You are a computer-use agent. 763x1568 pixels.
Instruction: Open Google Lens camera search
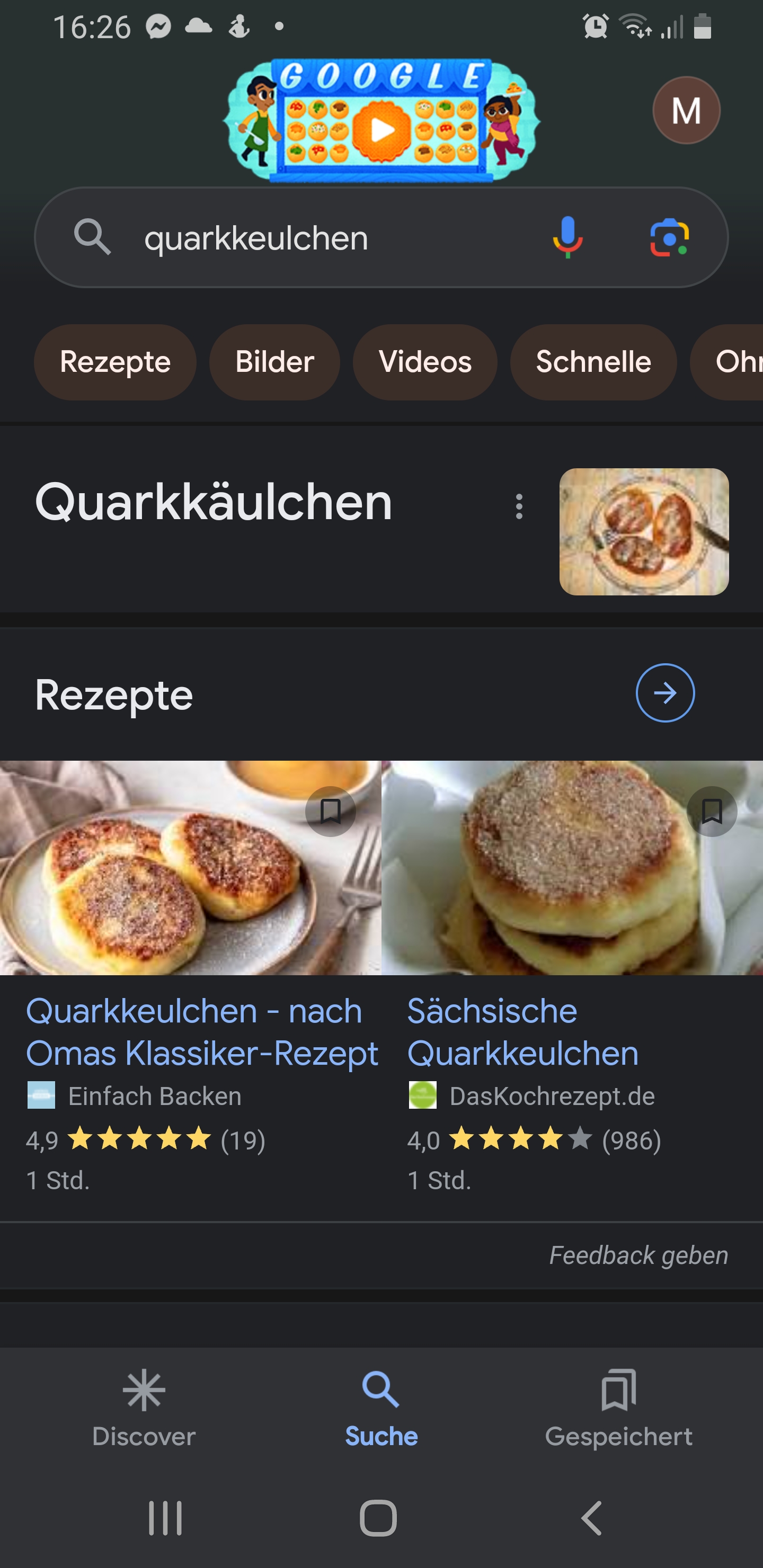669,237
